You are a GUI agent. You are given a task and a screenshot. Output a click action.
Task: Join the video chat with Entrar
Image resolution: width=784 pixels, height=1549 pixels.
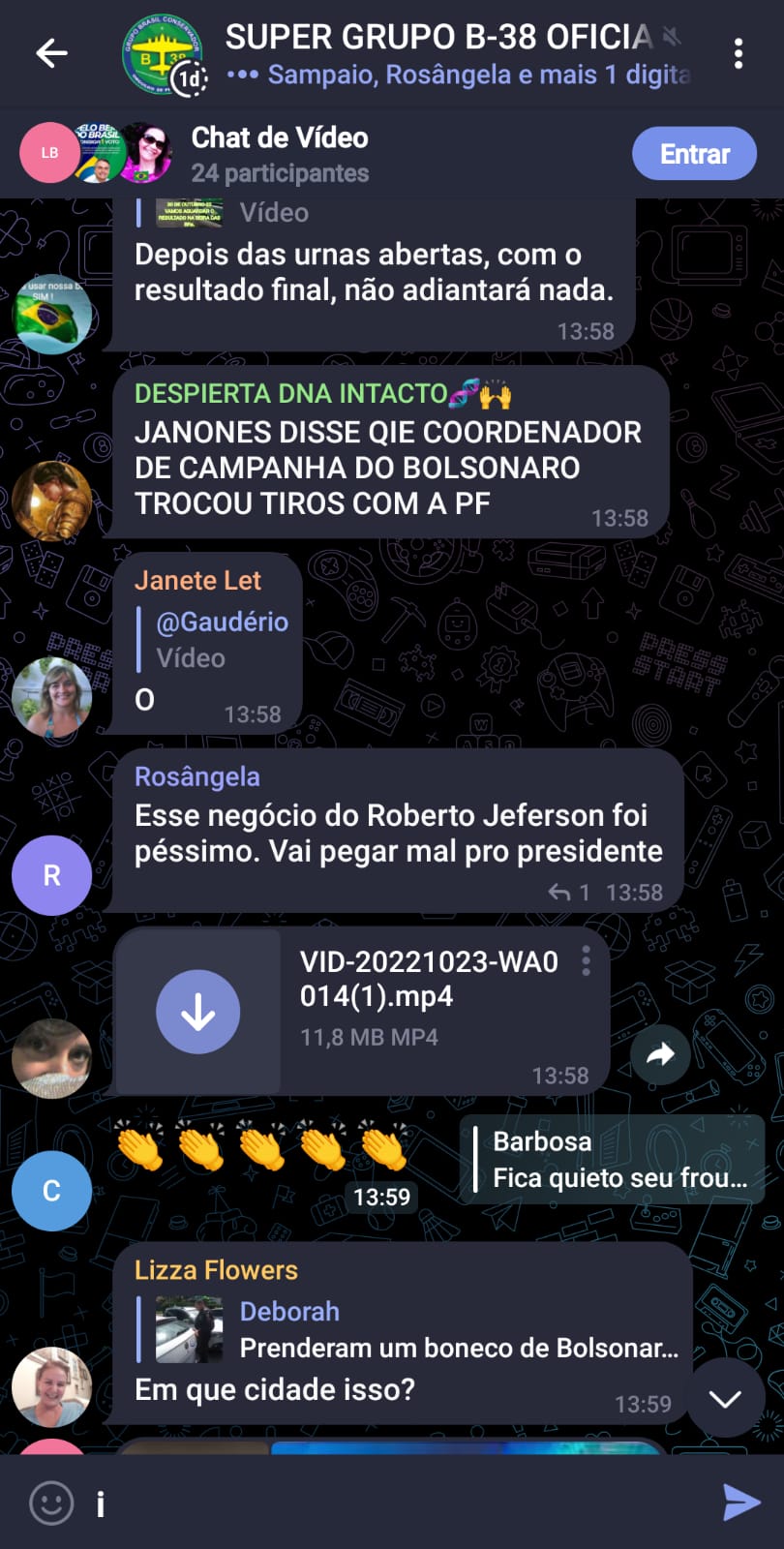[694, 153]
